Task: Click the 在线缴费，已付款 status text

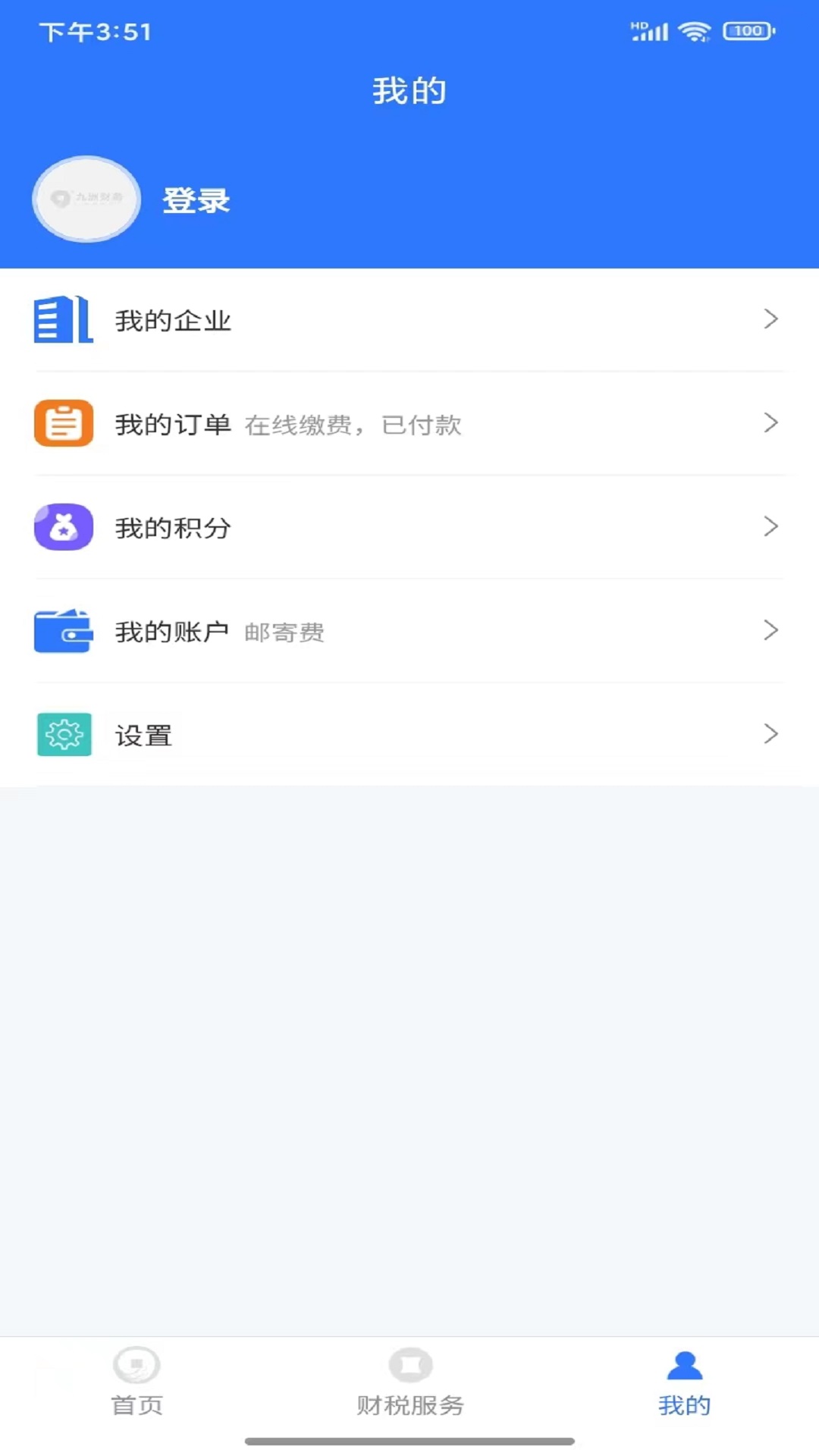Action: pyautogui.click(x=353, y=426)
